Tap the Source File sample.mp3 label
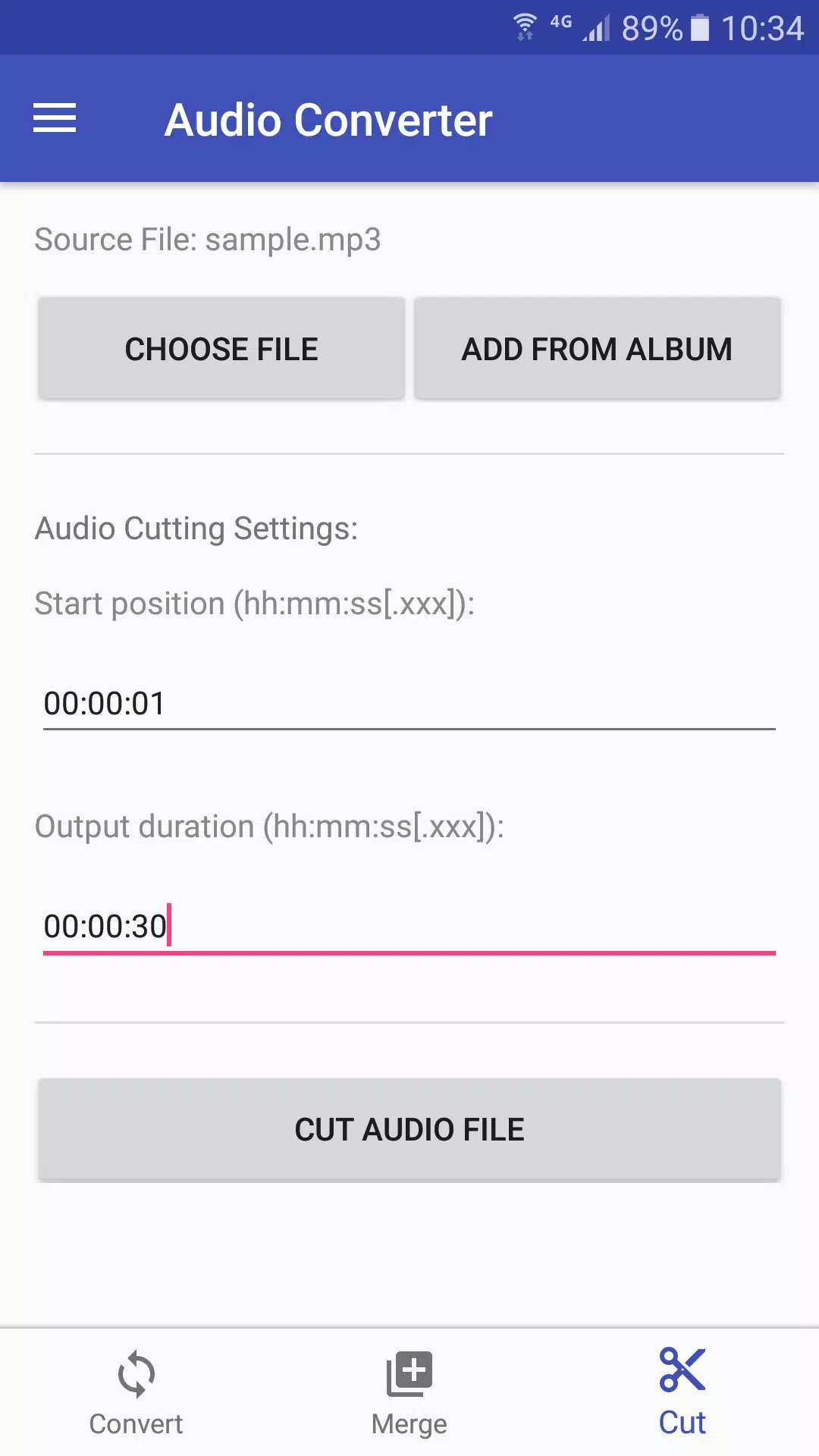 coord(207,240)
